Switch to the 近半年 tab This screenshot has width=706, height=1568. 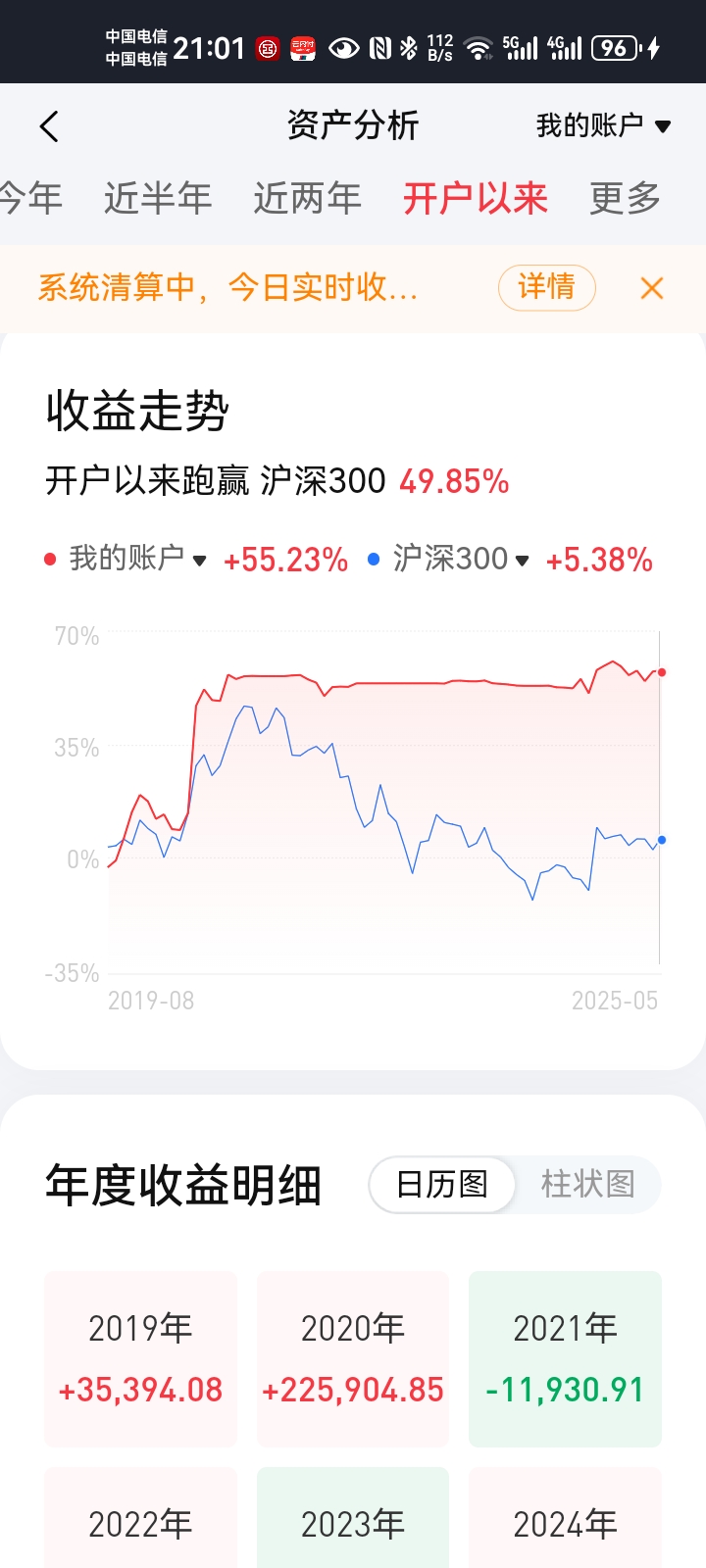[x=158, y=198]
